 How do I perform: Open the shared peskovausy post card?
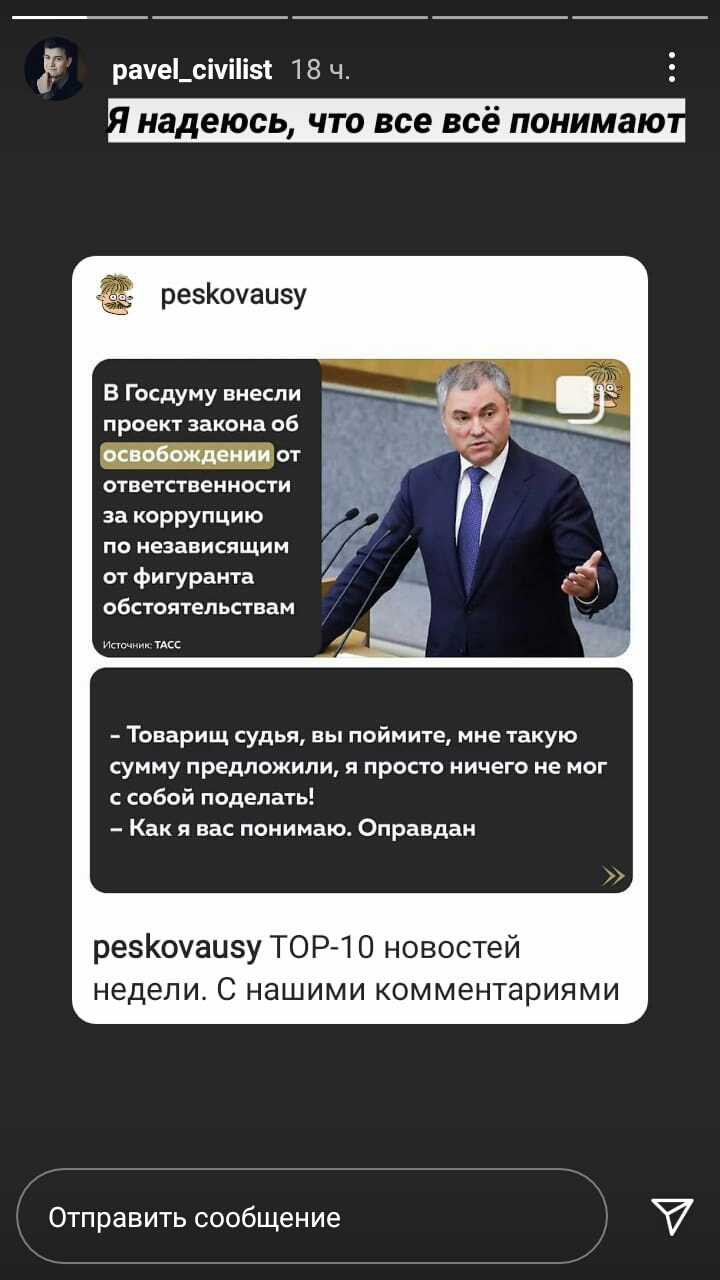360,640
